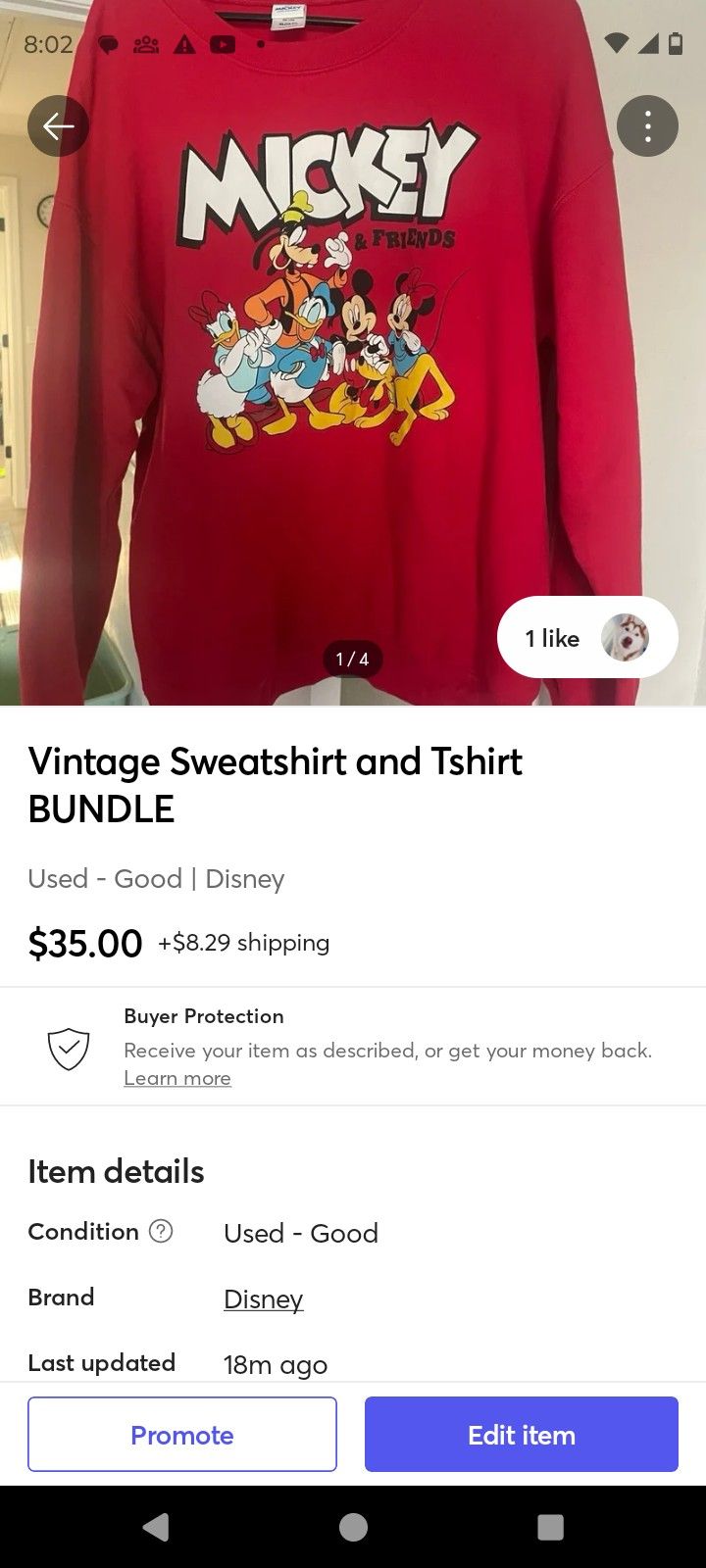Select the Edit item button
This screenshot has height=1568, width=706.
pos(521,1435)
